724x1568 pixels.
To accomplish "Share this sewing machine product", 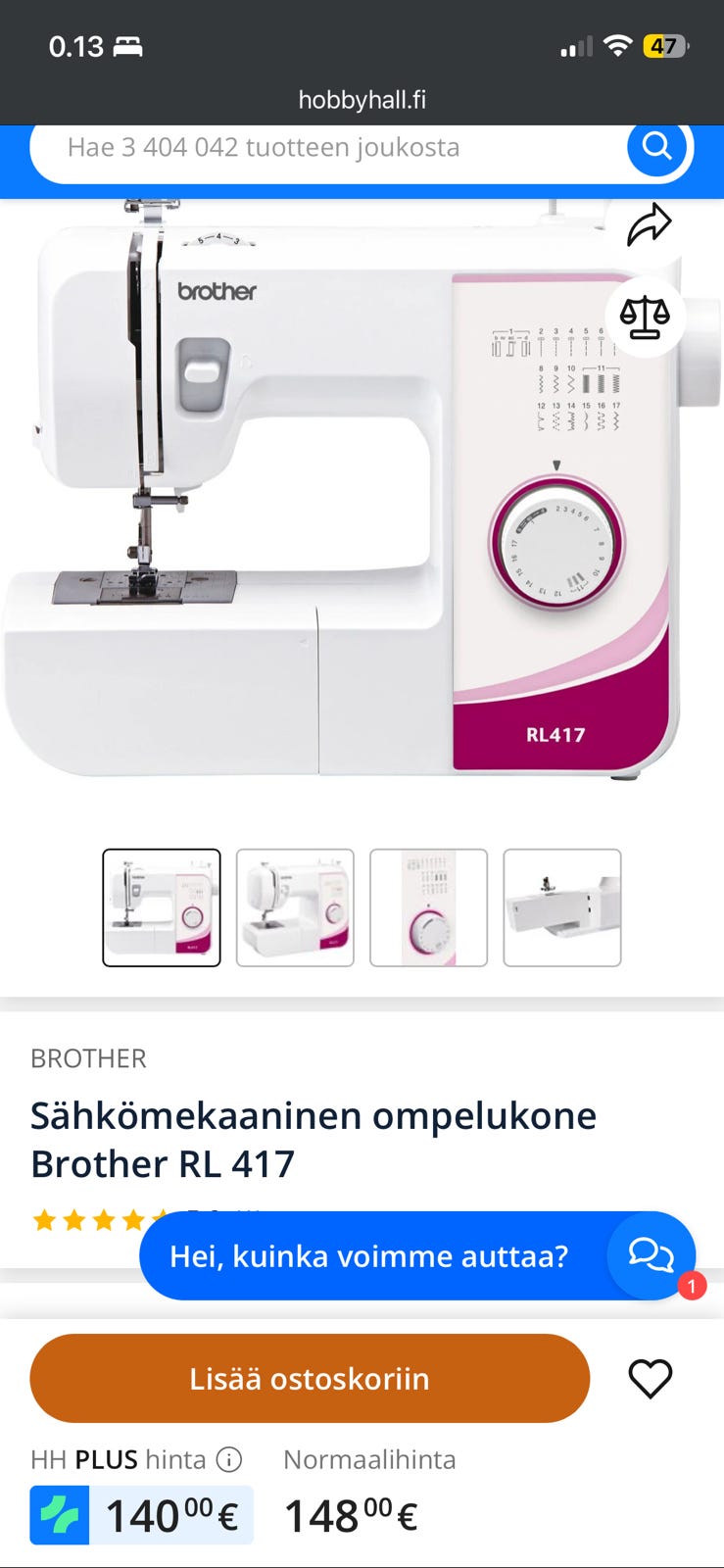I will click(x=649, y=225).
